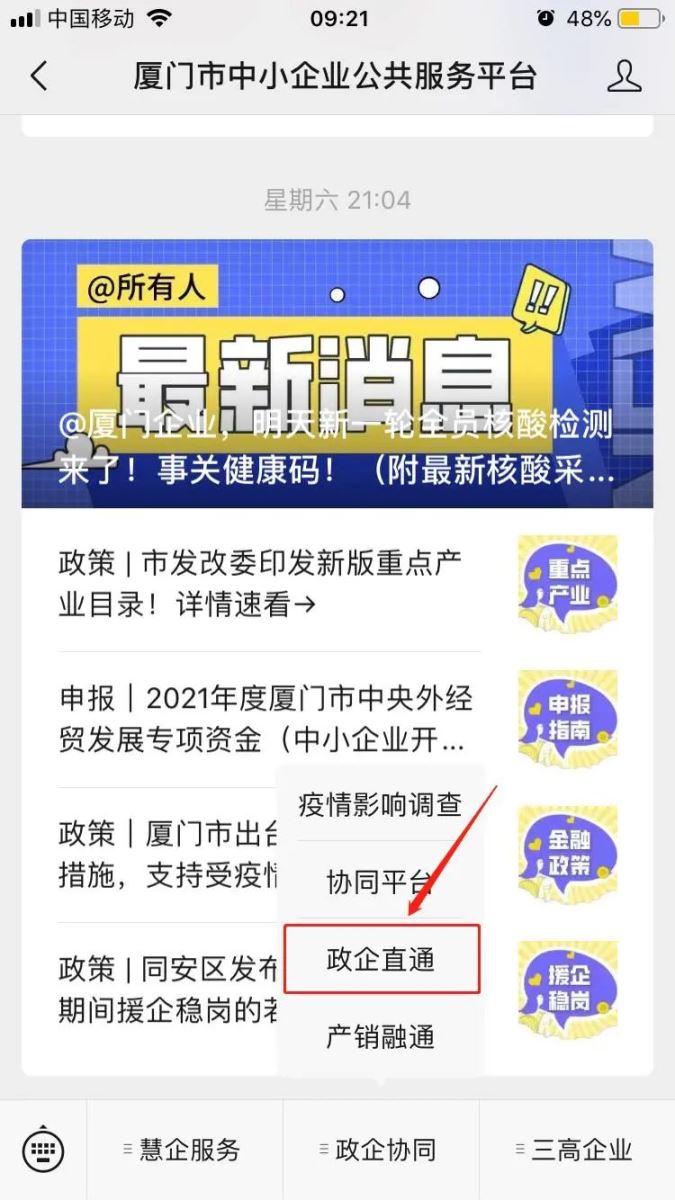Go back with the top-left arrow
Screen dimensions: 675x1200
click(39, 76)
